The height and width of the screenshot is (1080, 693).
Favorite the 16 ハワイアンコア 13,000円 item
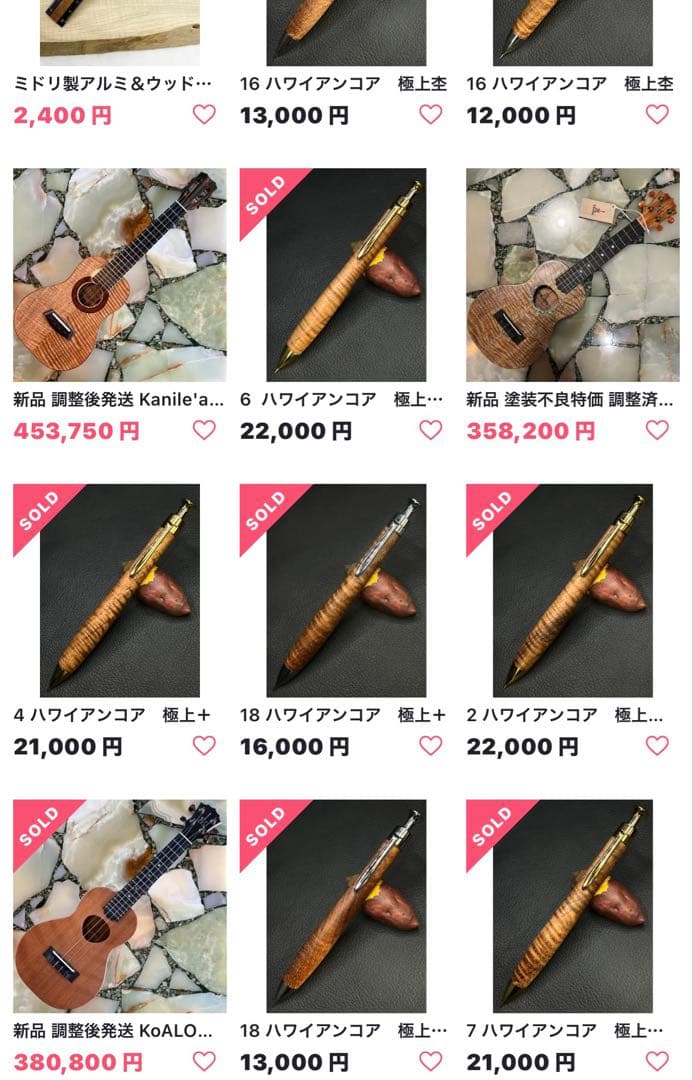point(430,114)
